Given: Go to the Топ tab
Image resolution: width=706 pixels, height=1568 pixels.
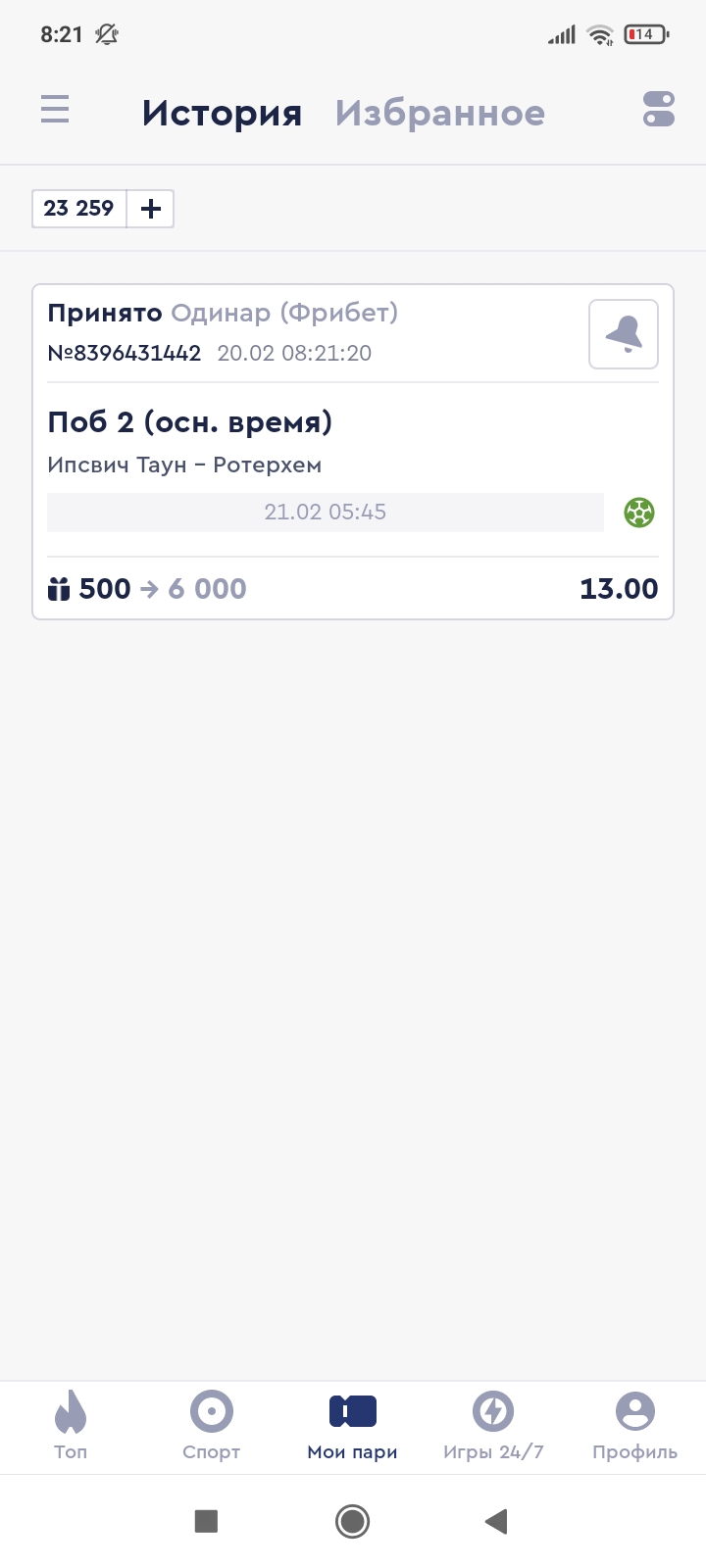Looking at the screenshot, I should coord(71,1424).
